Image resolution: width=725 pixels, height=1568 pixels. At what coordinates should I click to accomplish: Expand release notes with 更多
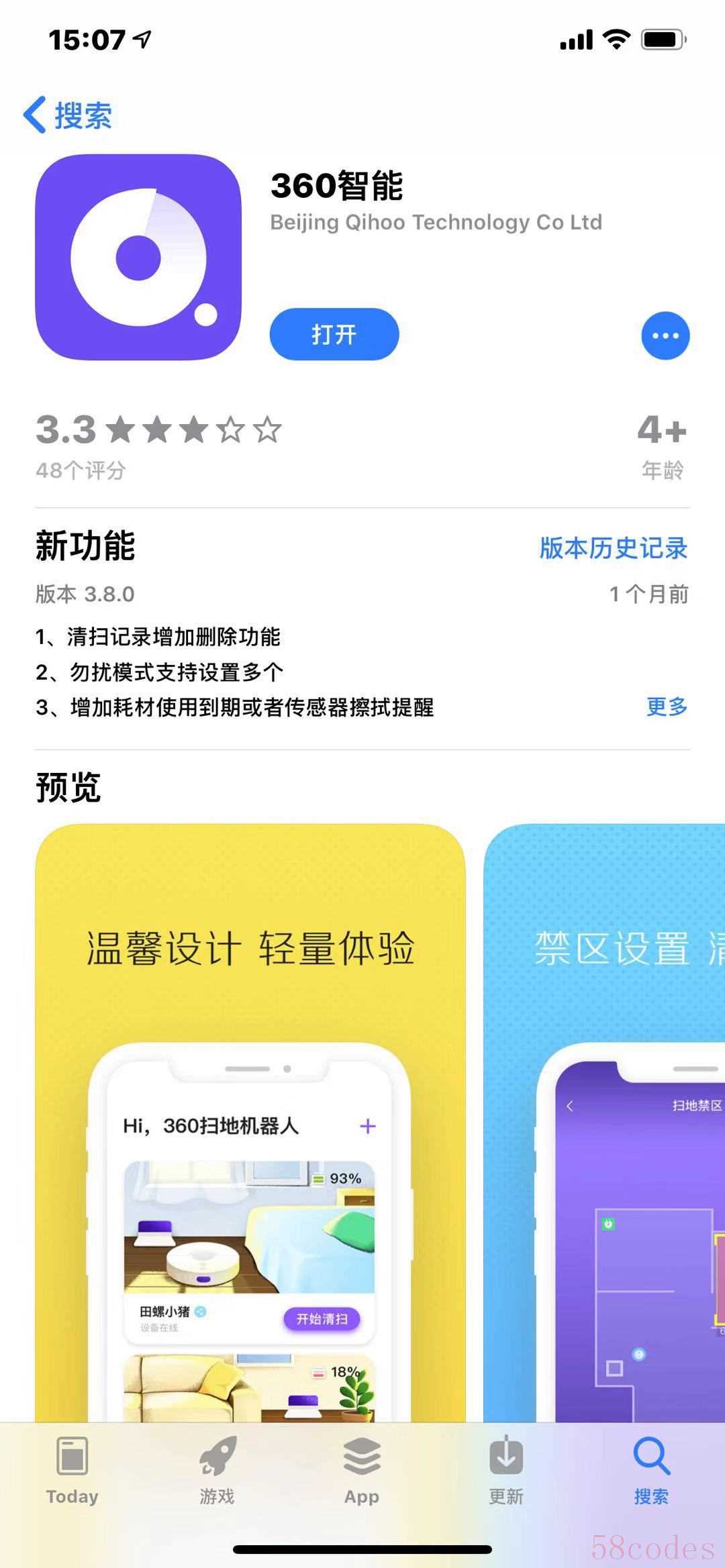coord(666,707)
